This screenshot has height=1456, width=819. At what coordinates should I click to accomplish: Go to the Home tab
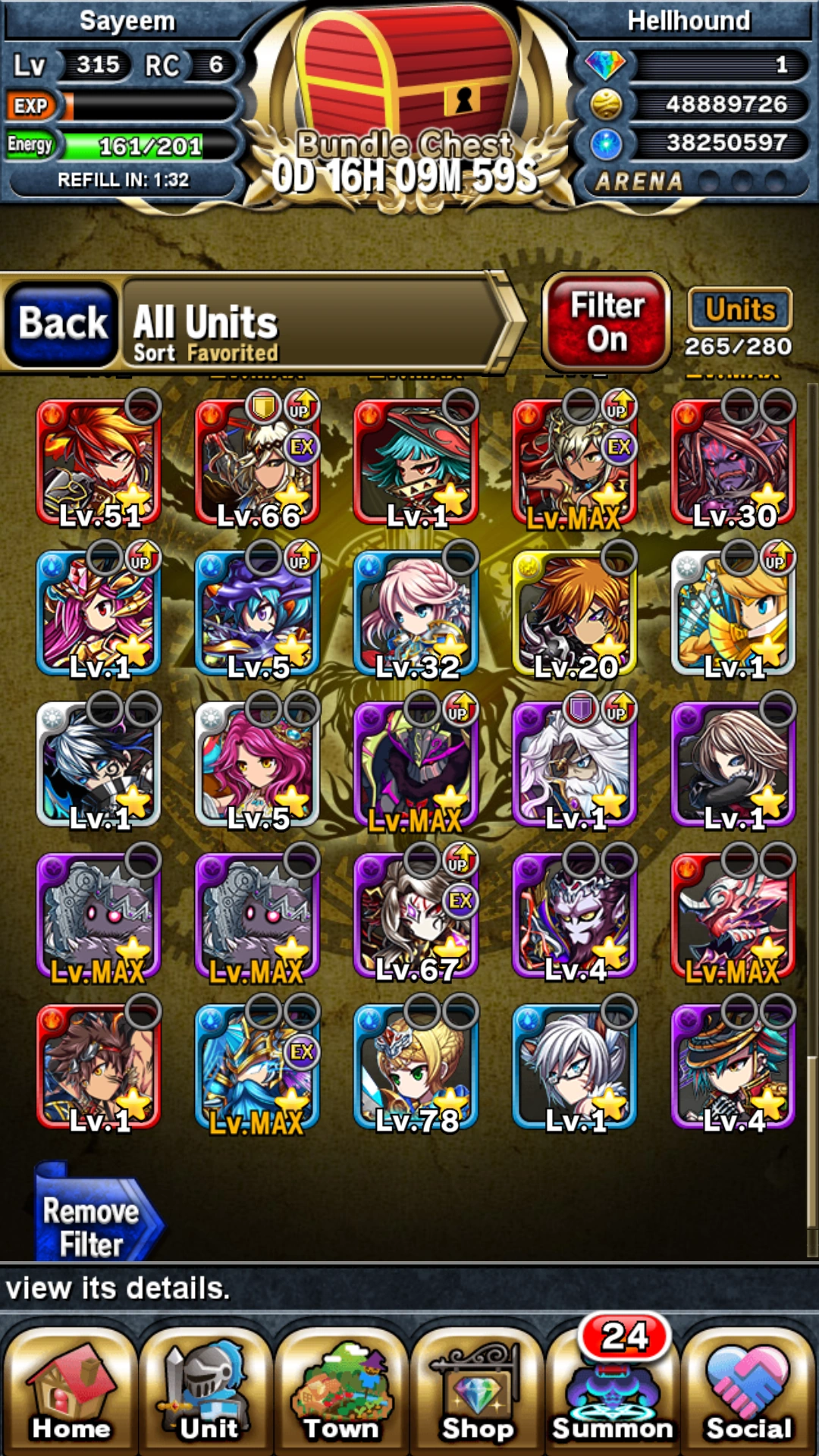[x=71, y=1392]
